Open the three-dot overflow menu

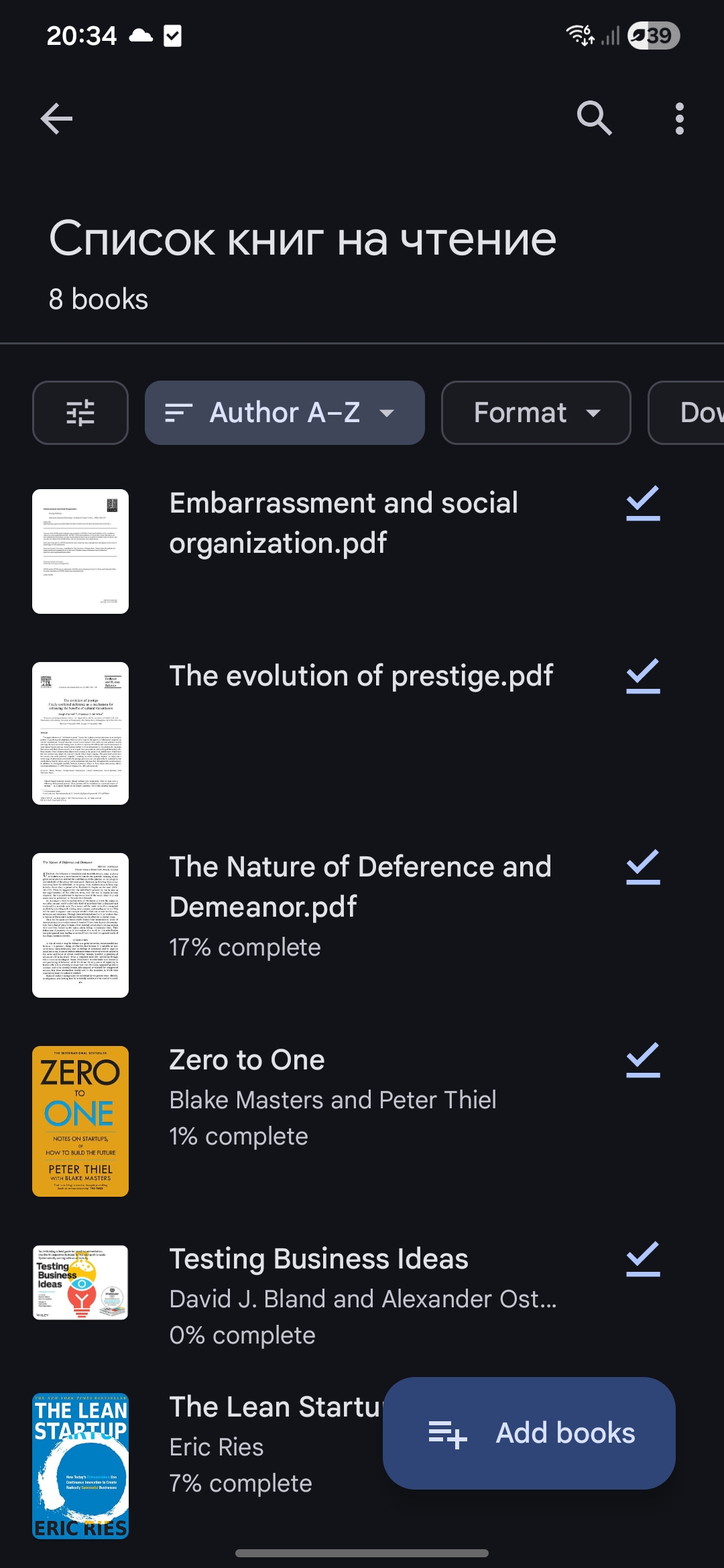[x=679, y=119]
